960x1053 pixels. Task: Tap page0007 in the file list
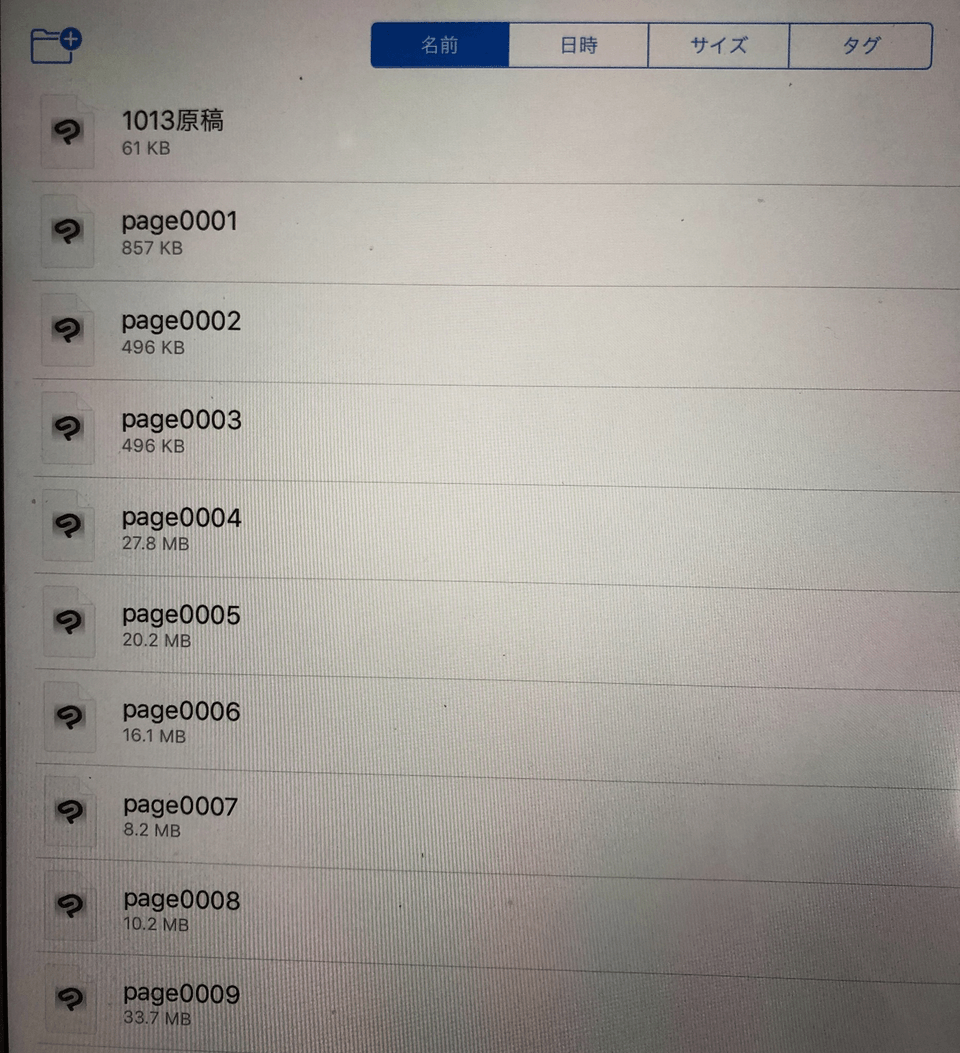[x=181, y=815]
